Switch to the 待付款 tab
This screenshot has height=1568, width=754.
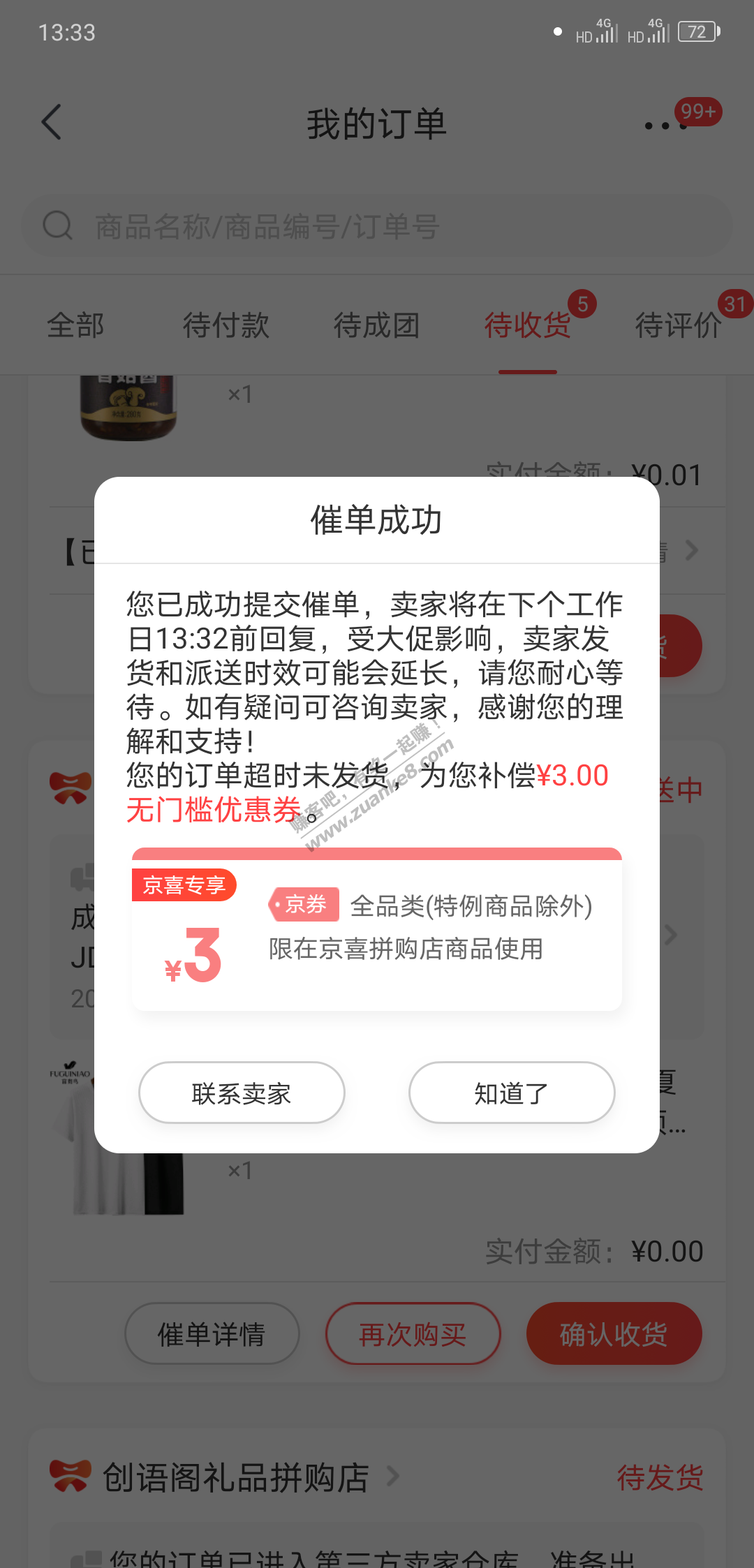[x=226, y=325]
